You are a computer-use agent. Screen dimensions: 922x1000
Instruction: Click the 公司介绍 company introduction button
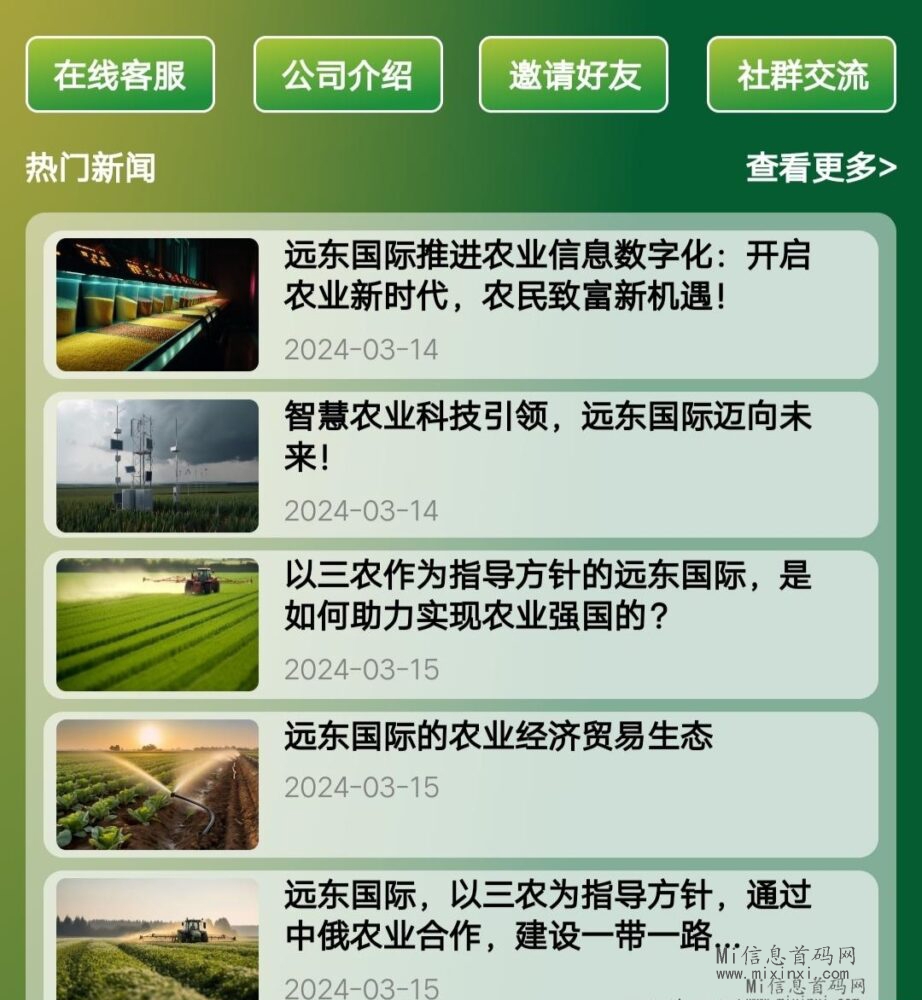[348, 74]
